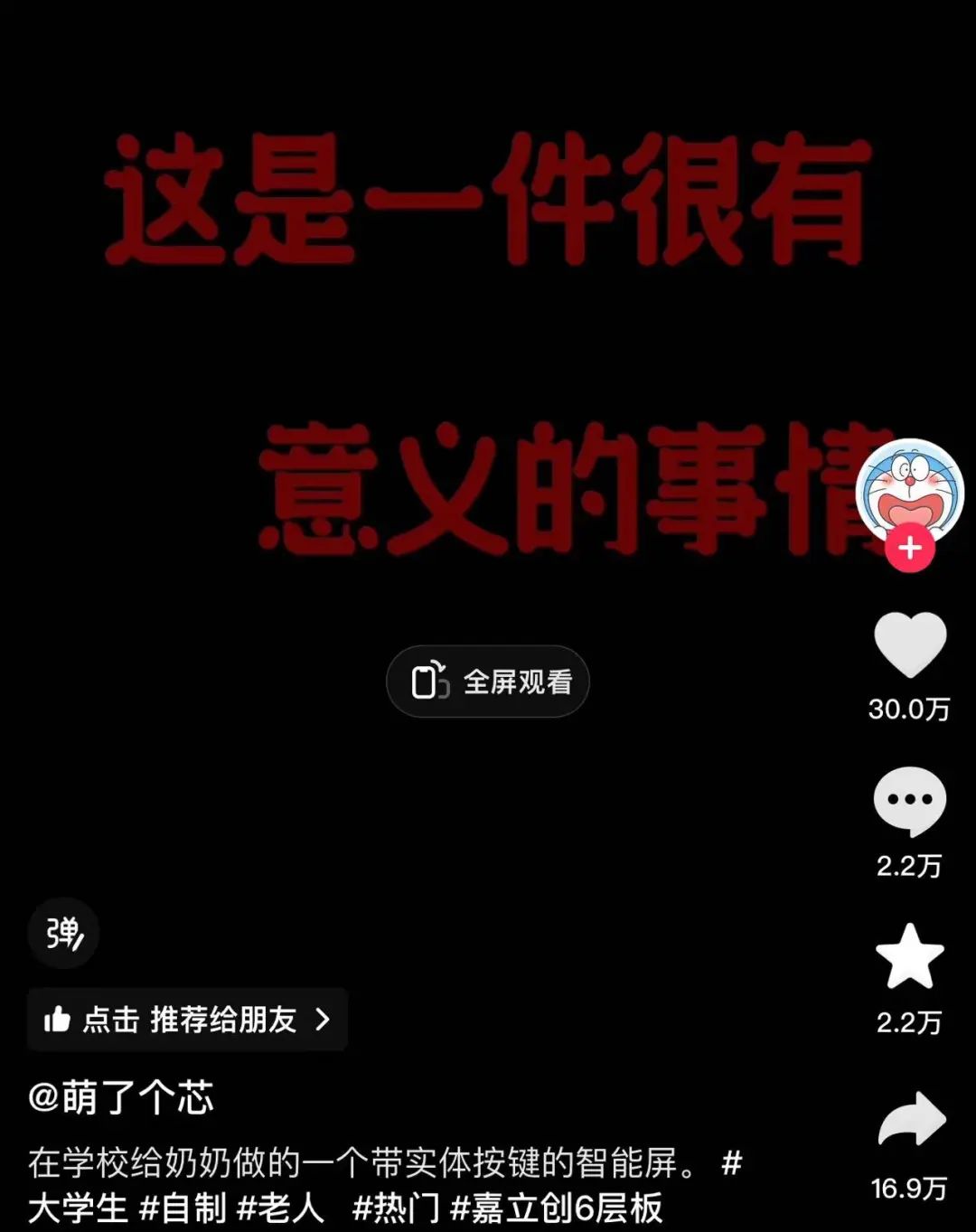Like this video
Viewport: 976px width, 1232px height.
[909, 644]
